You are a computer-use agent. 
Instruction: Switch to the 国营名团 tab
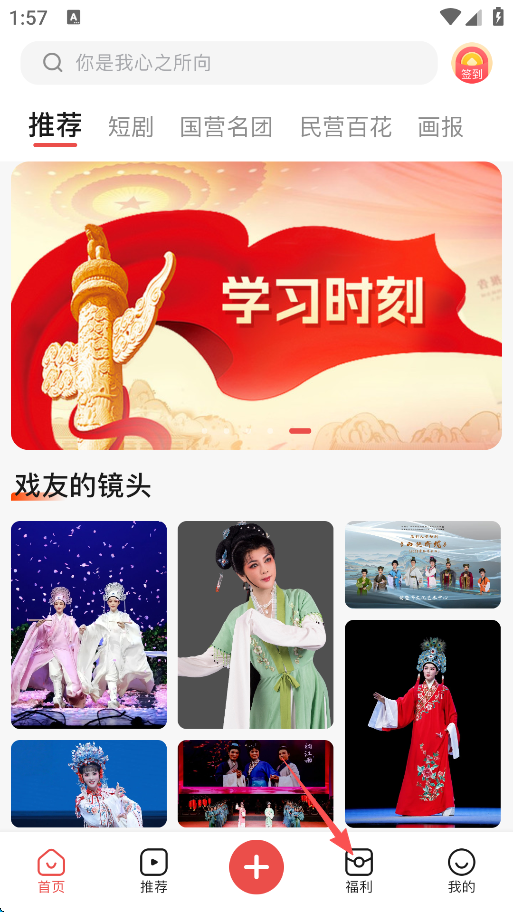(226, 127)
